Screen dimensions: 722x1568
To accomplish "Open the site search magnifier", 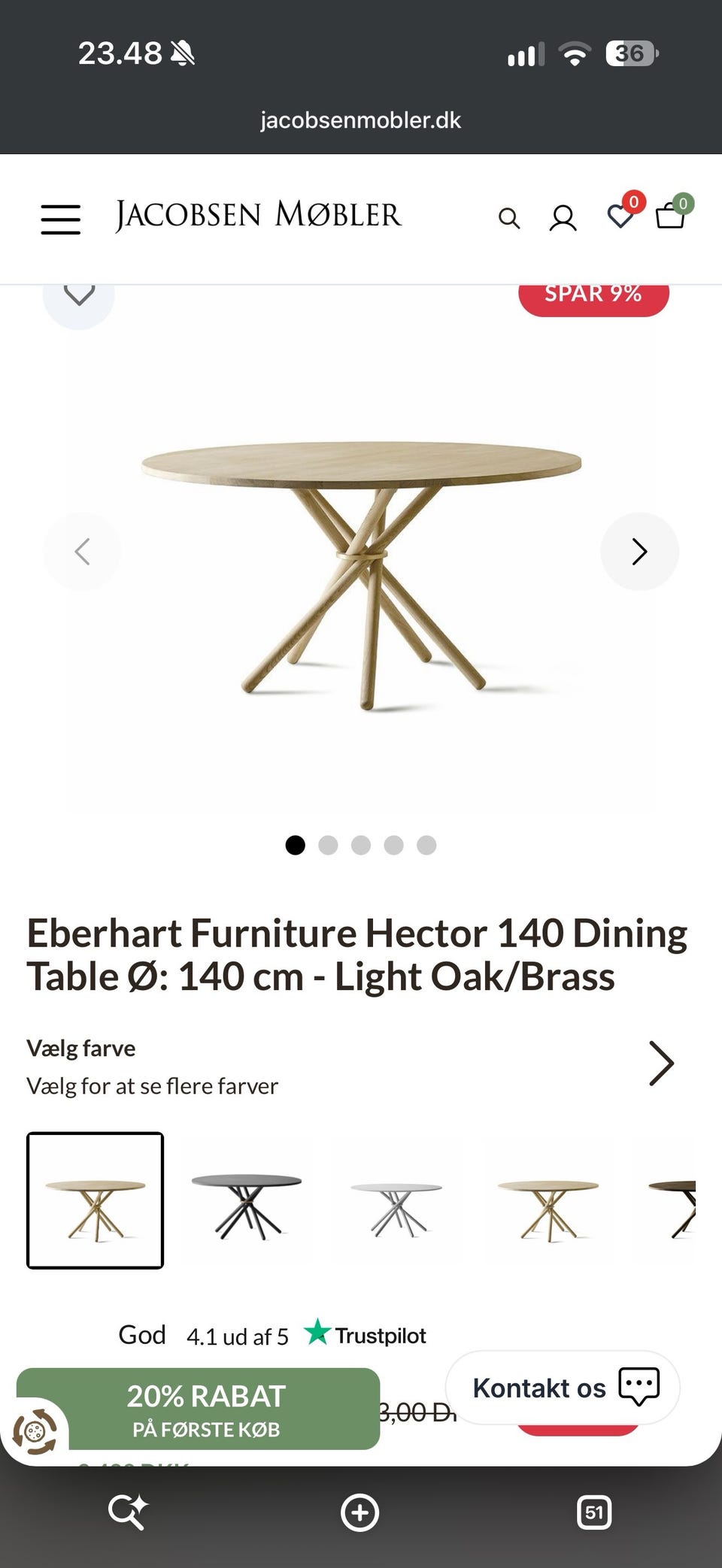I will (509, 219).
